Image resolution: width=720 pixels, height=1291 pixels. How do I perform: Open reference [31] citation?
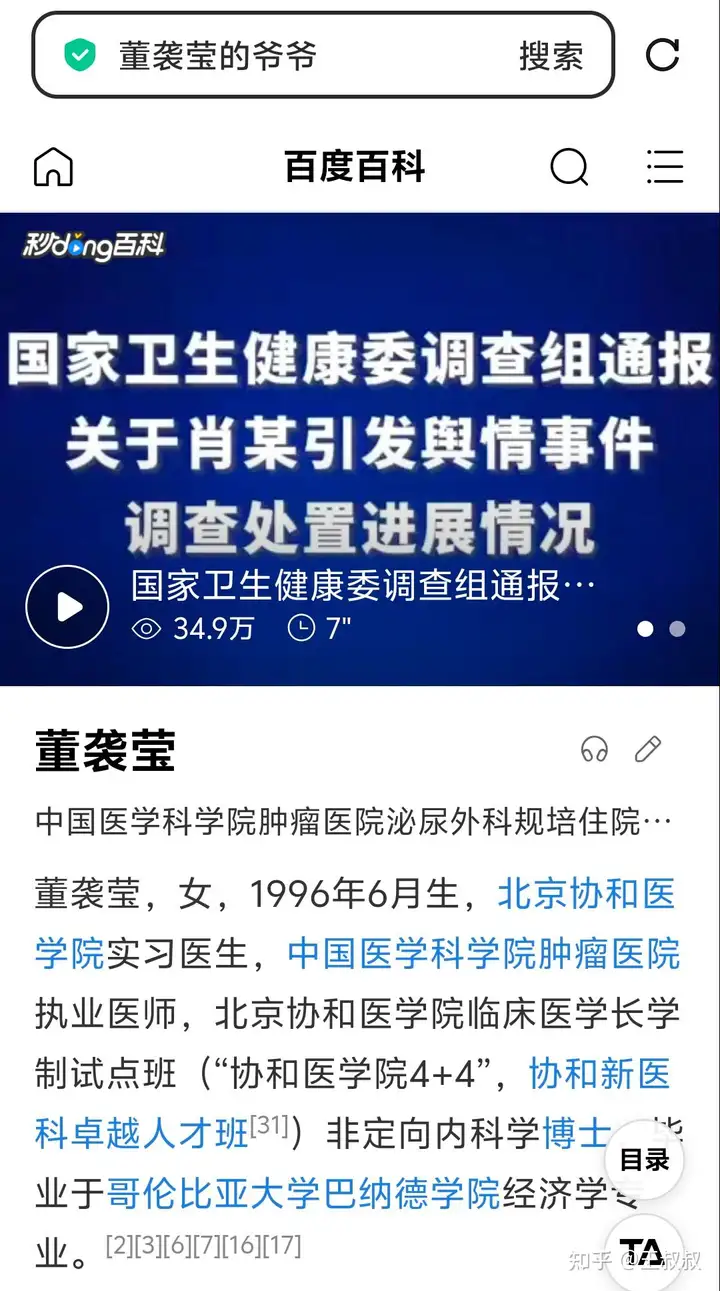point(268,1126)
